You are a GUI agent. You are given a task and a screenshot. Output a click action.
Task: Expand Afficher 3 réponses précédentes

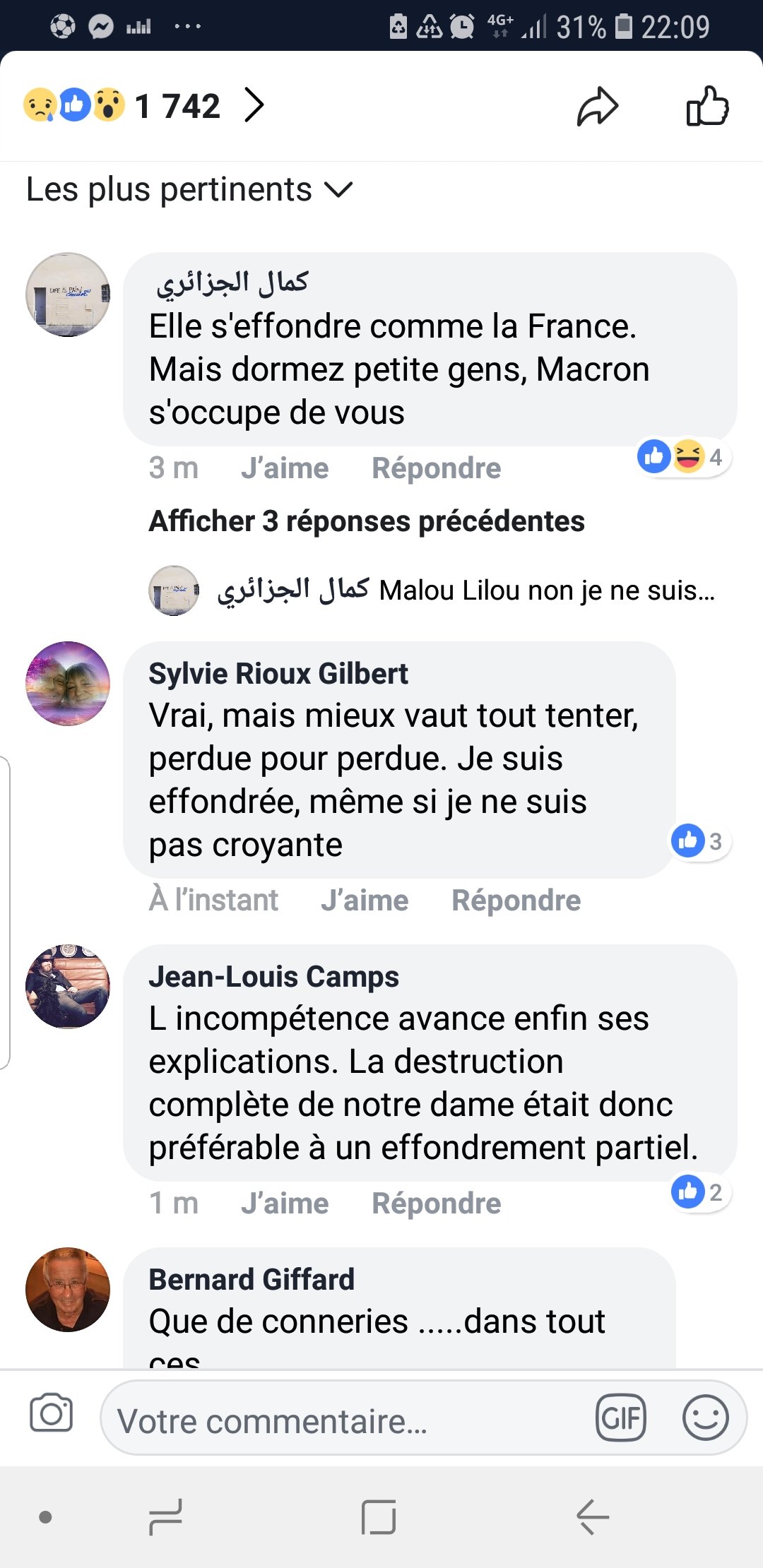[x=367, y=521]
